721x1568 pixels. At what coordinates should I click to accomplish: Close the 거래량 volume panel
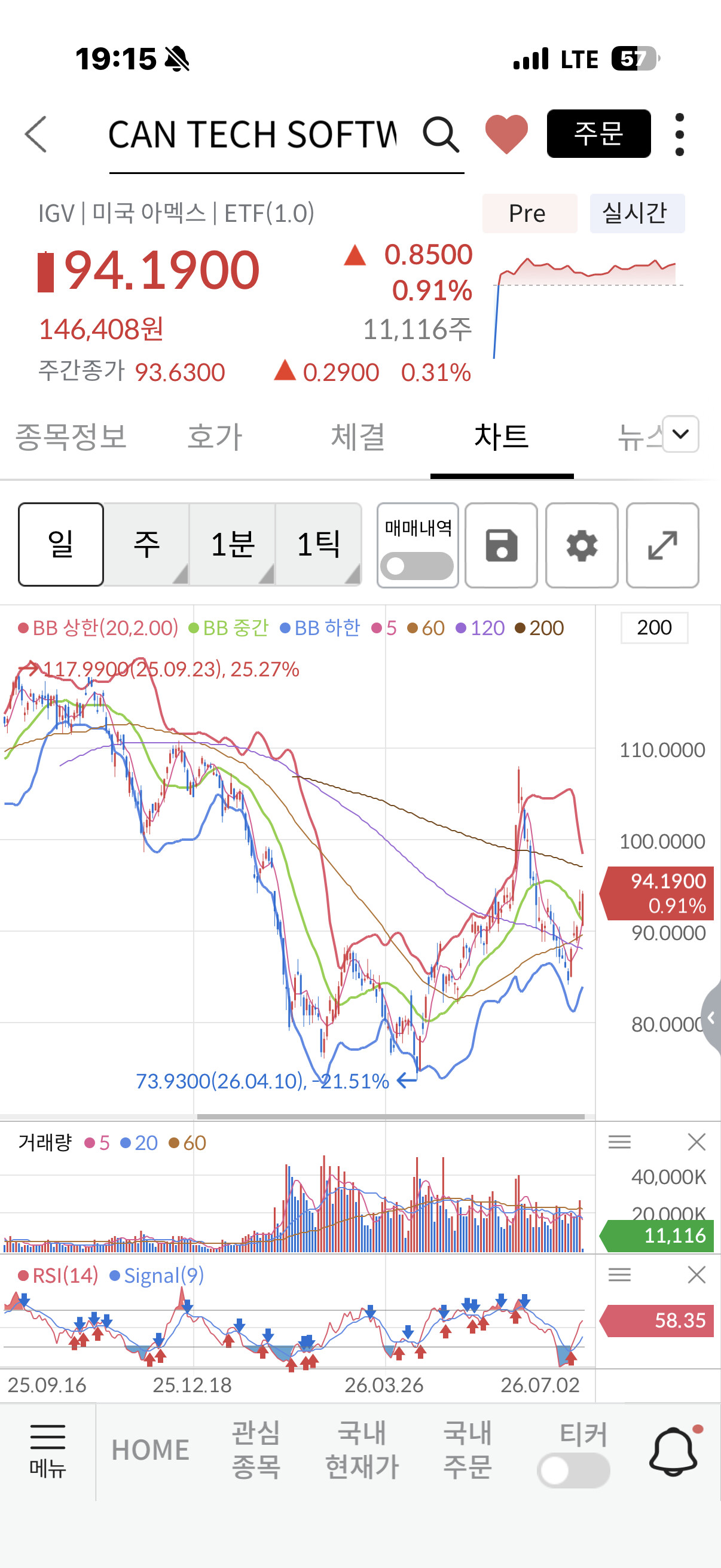[x=696, y=1142]
